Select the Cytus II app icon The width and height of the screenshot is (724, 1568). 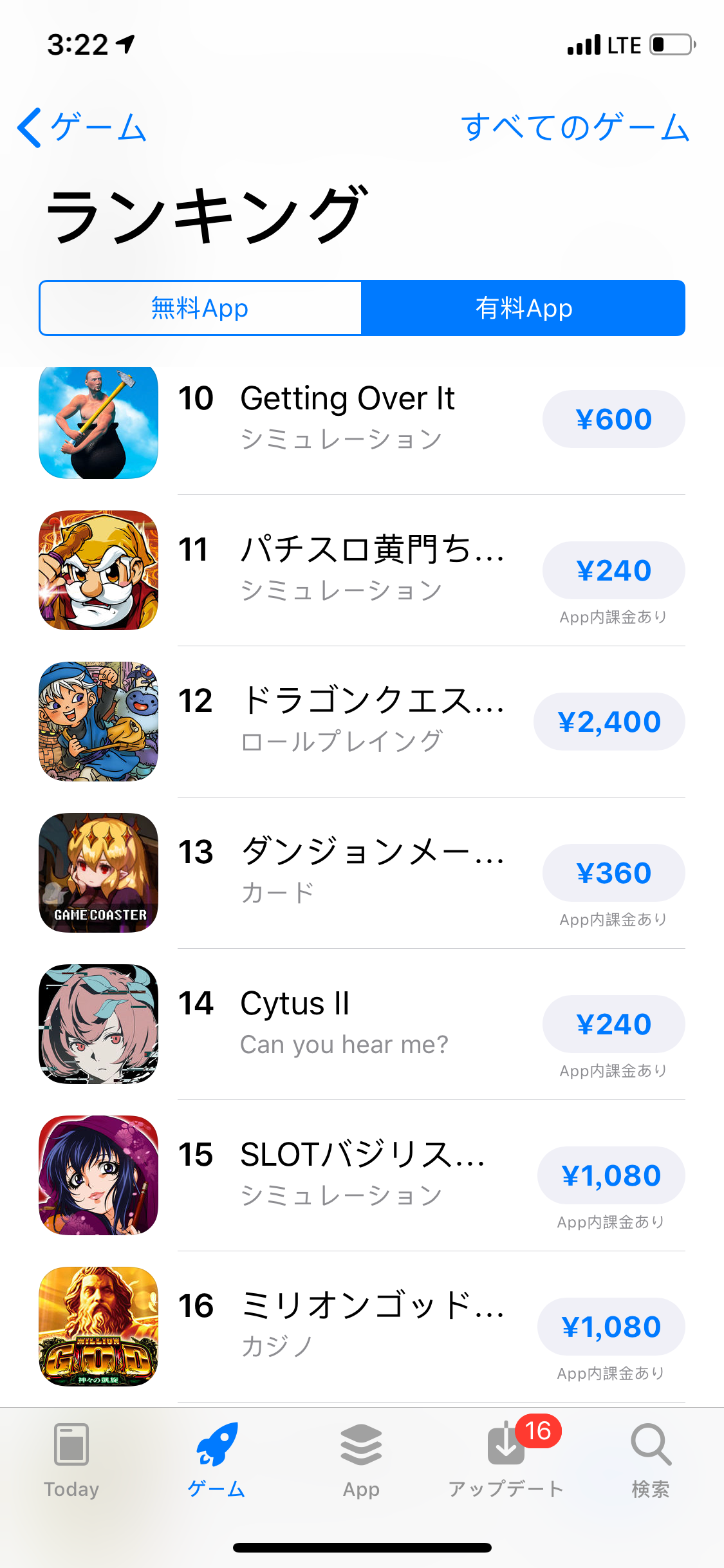pyautogui.click(x=97, y=1023)
